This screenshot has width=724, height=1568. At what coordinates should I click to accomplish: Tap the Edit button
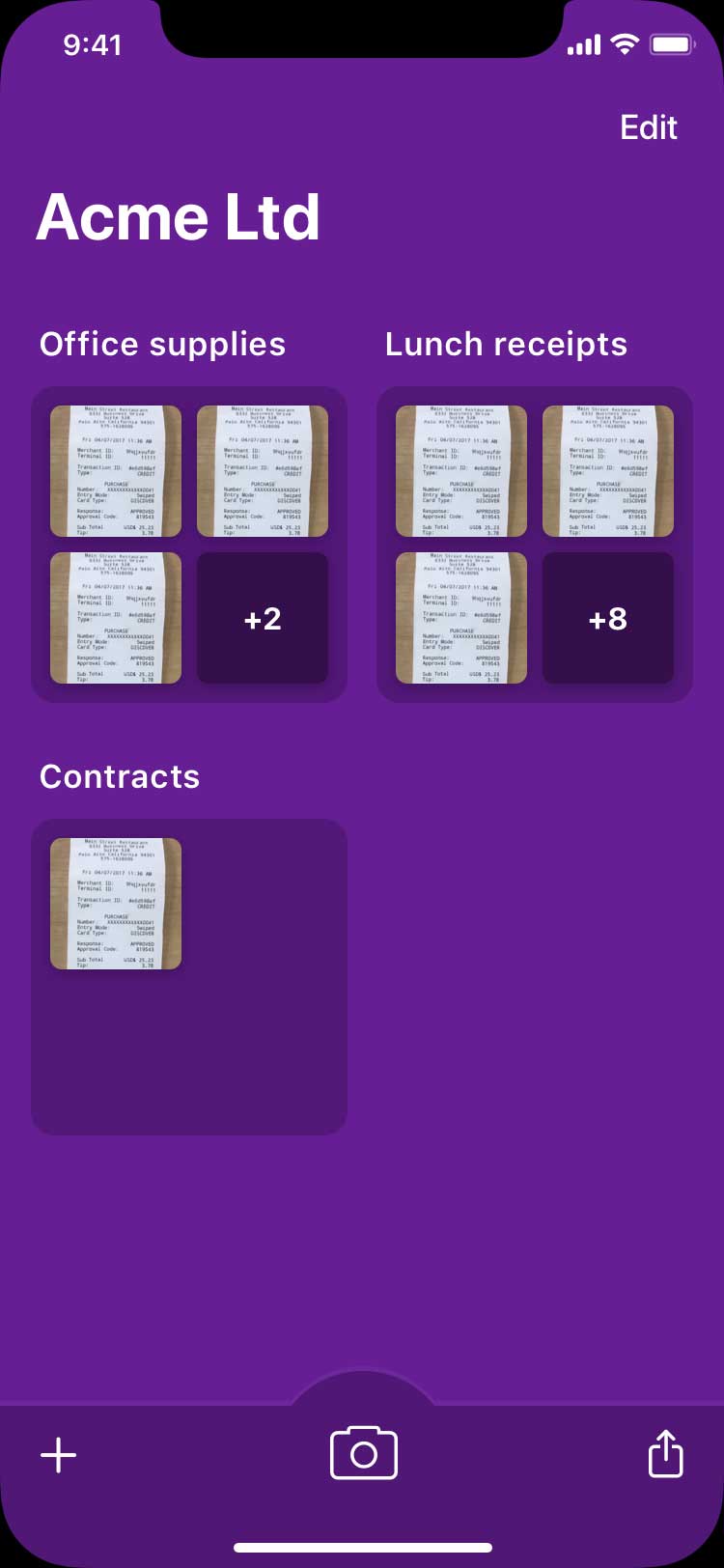649,127
